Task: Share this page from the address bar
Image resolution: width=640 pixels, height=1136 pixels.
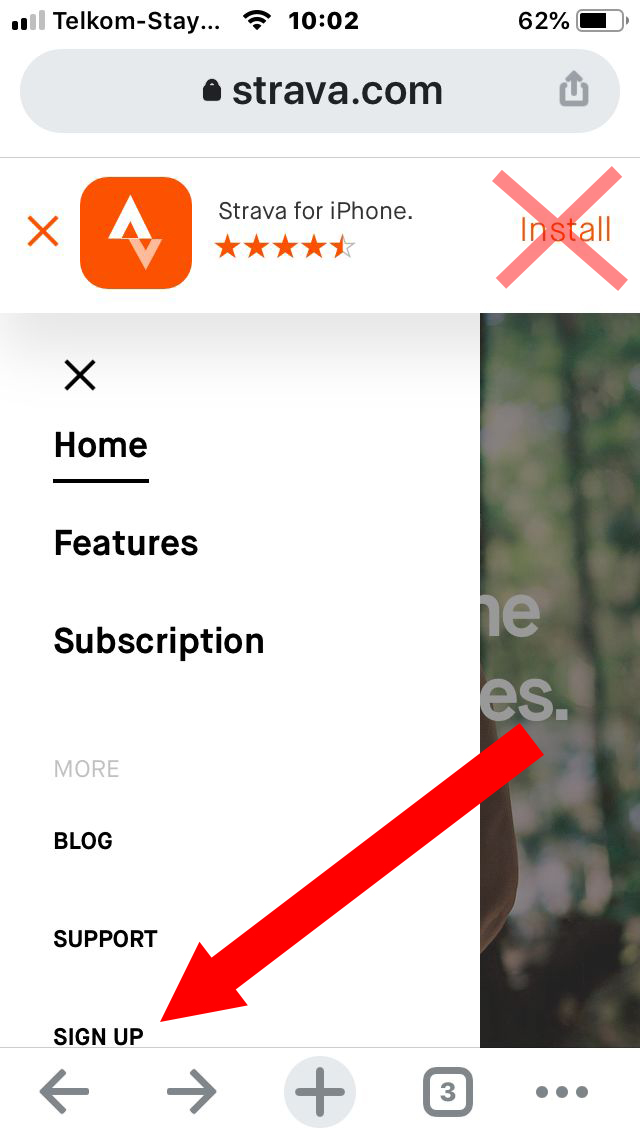Action: point(573,91)
